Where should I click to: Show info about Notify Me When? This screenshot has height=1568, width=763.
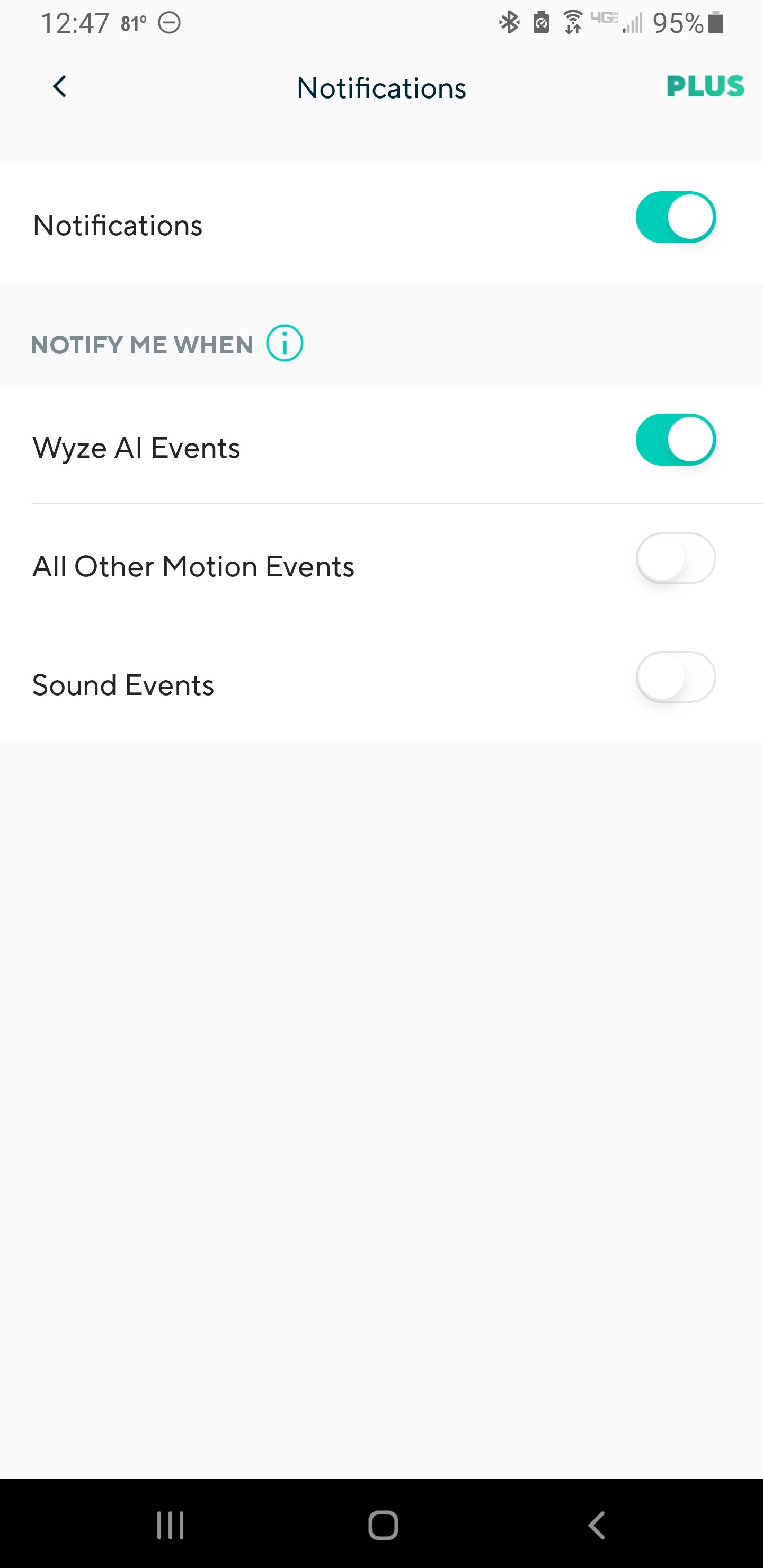click(x=285, y=343)
